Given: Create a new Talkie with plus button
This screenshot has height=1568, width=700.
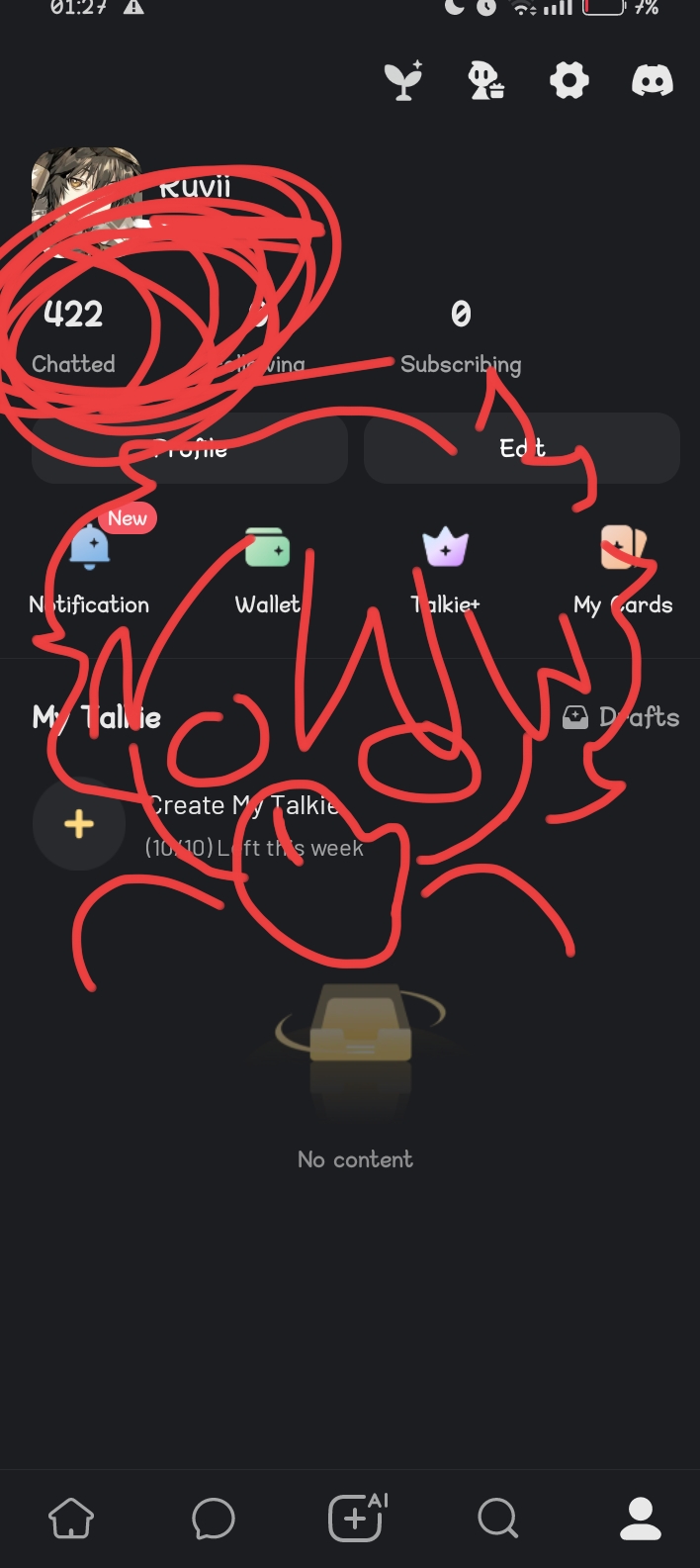Looking at the screenshot, I should 79,824.
